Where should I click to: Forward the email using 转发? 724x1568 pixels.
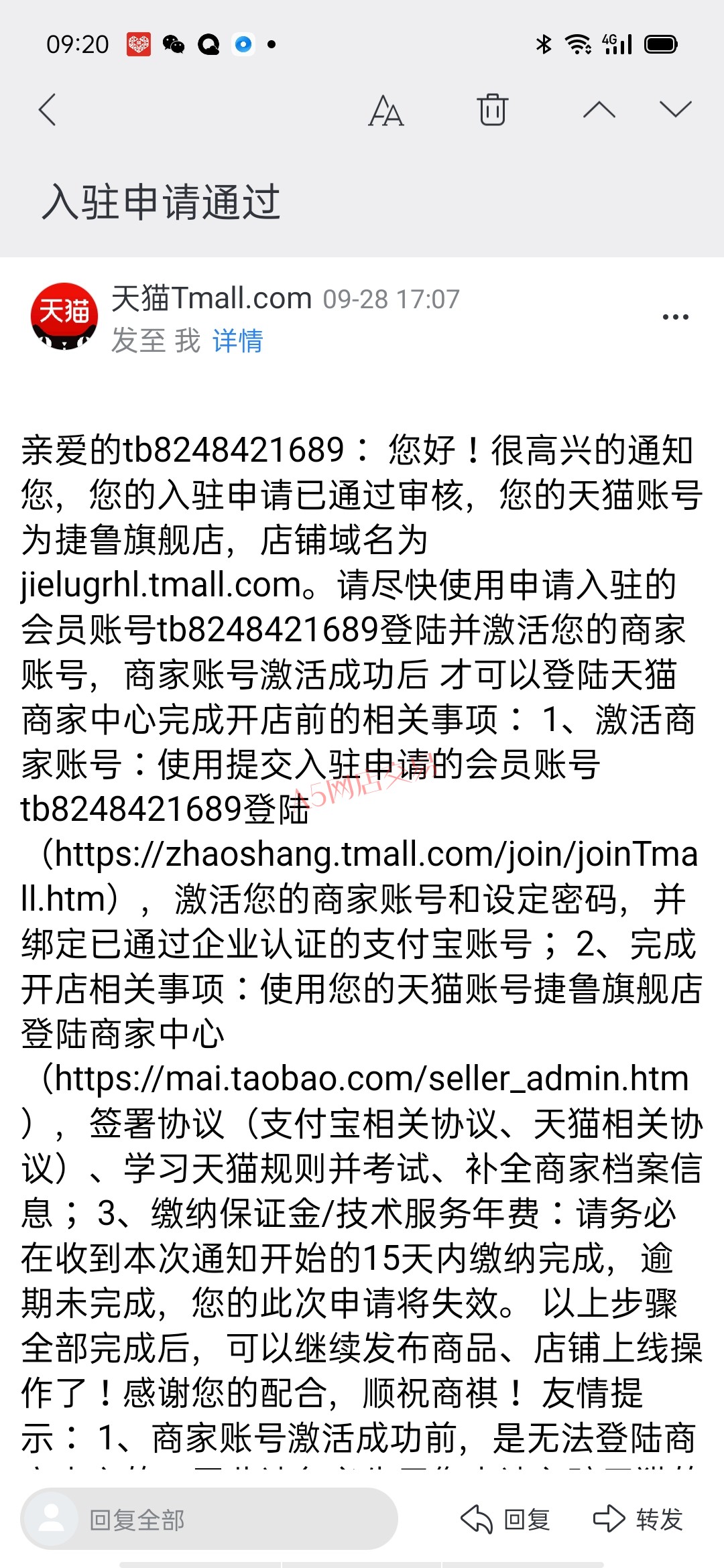638,1520
